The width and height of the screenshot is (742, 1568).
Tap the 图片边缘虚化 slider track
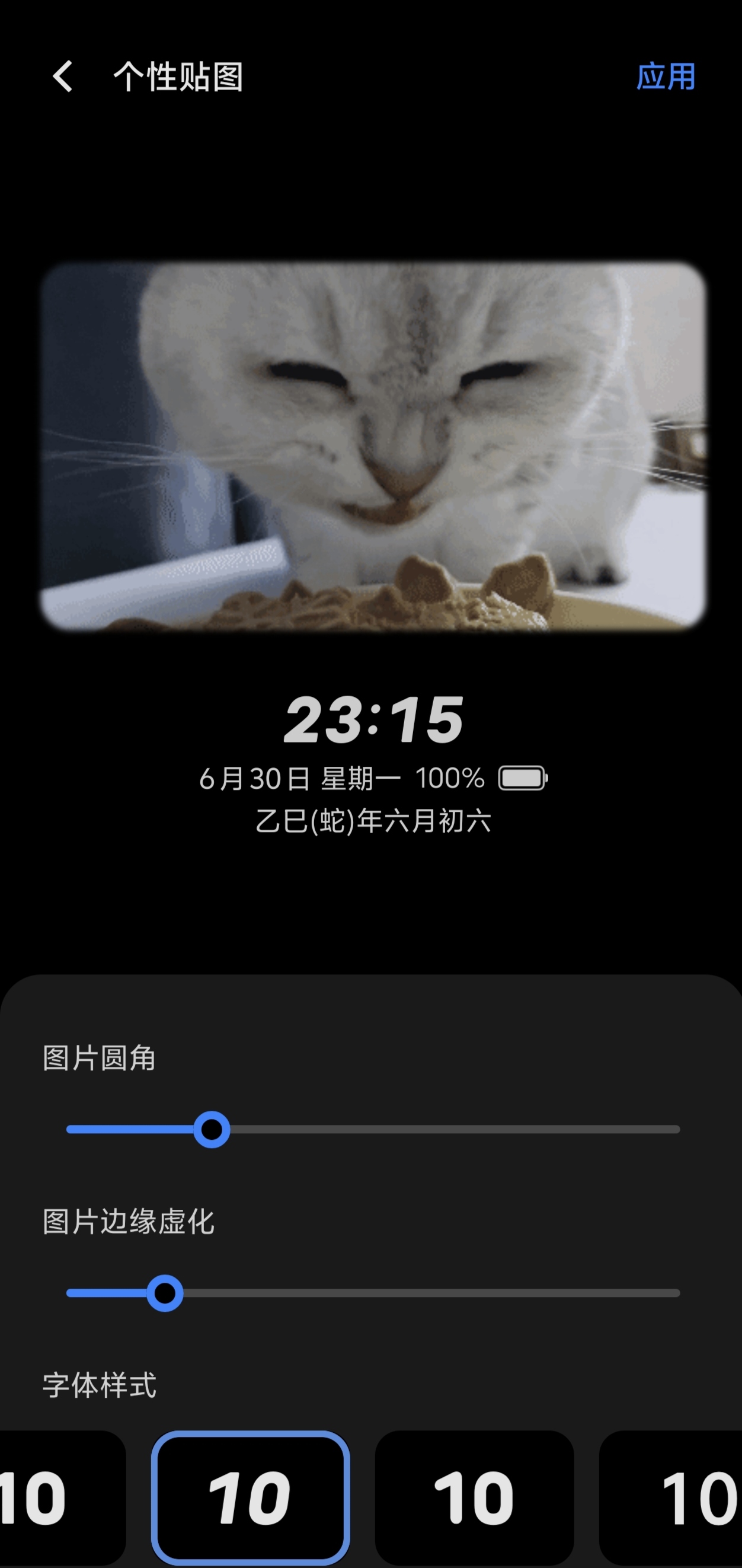(373, 1293)
